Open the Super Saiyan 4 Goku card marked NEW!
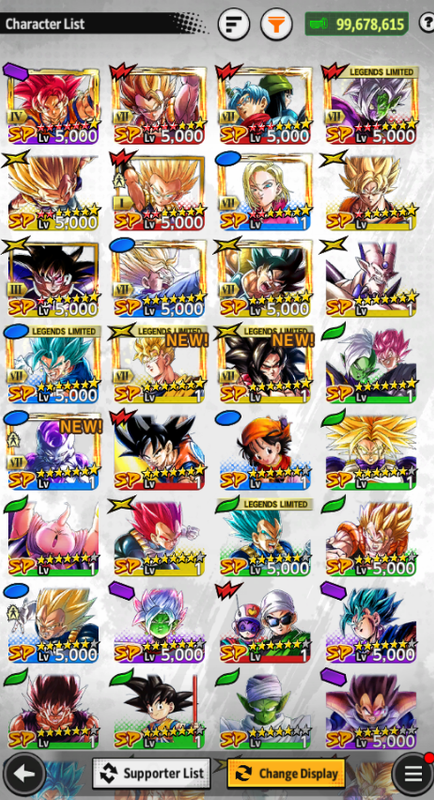434x800 pixels. (265, 364)
